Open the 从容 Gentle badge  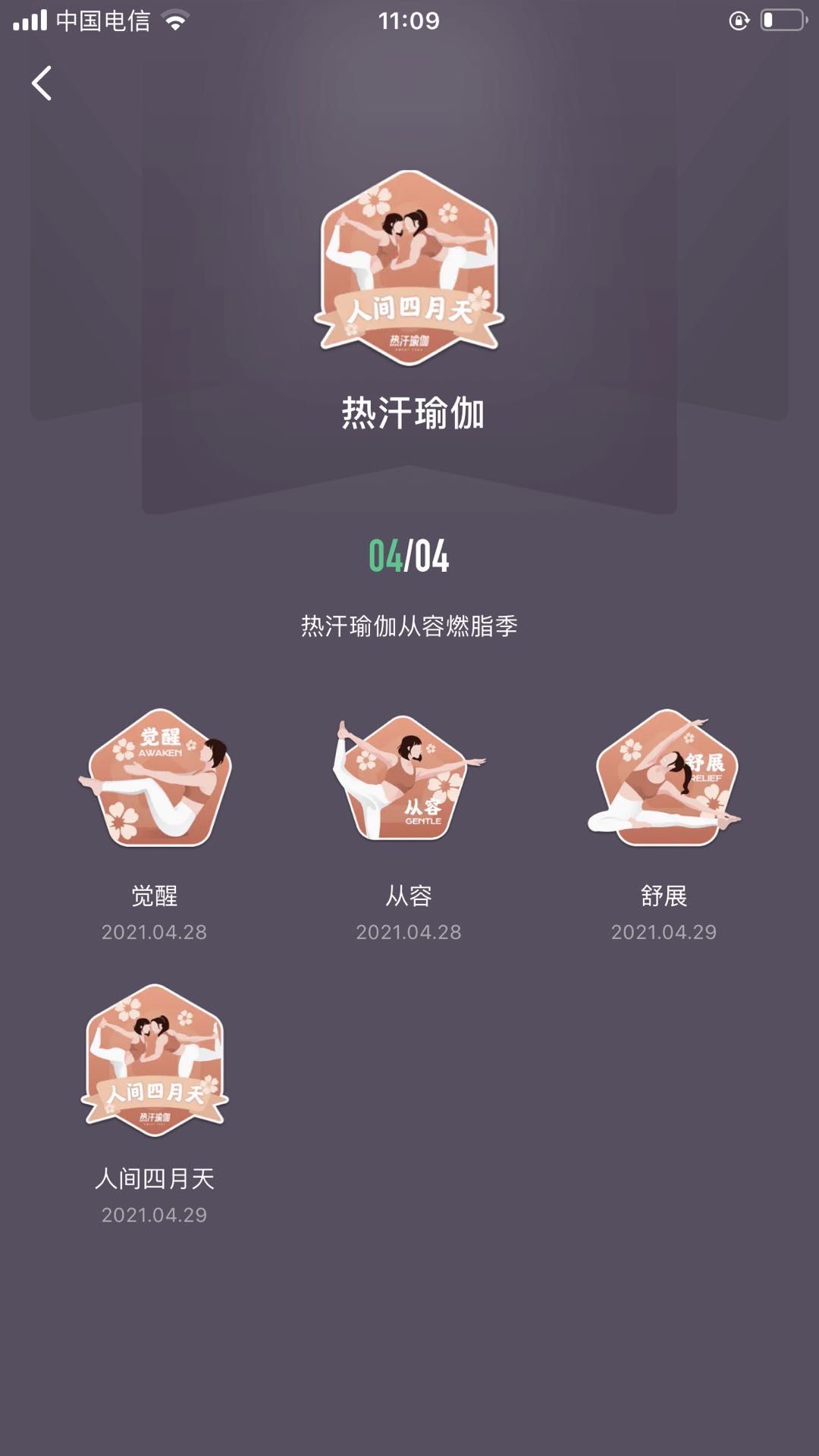409,778
